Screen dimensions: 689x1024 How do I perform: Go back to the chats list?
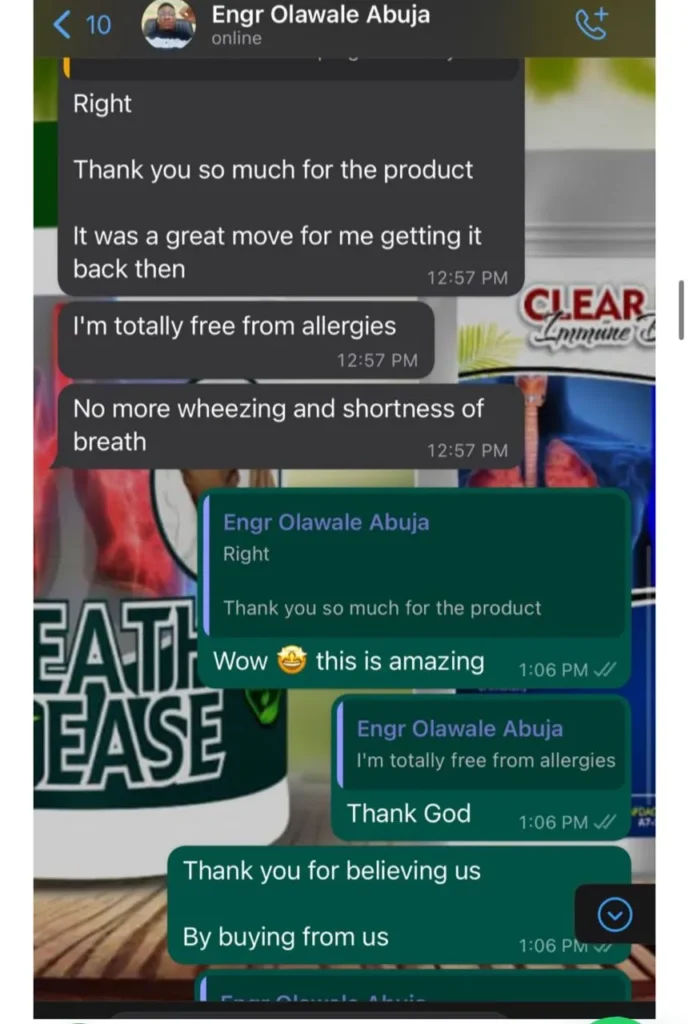tap(80, 24)
